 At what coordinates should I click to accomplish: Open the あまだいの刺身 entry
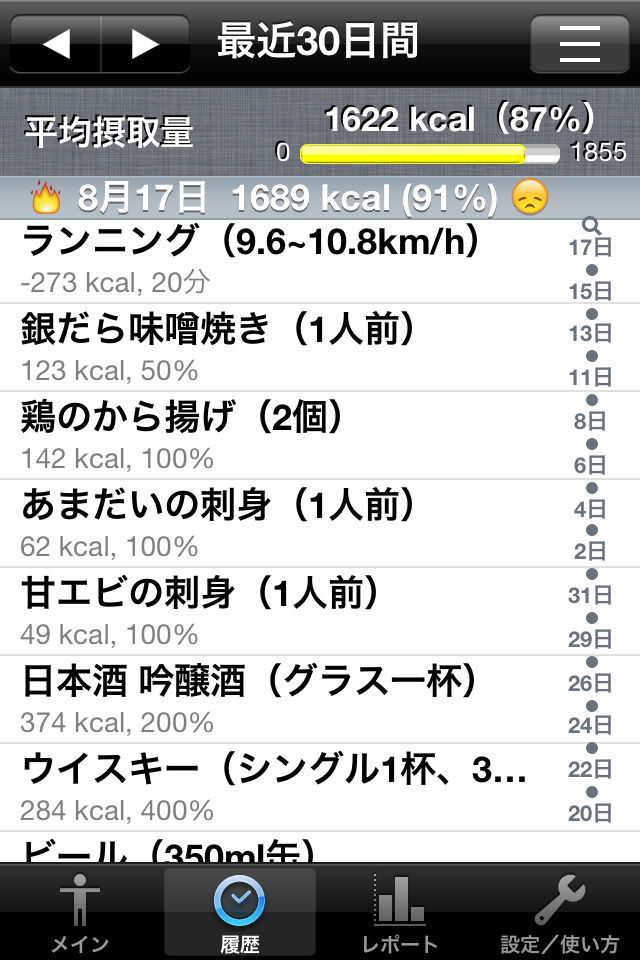(x=280, y=522)
